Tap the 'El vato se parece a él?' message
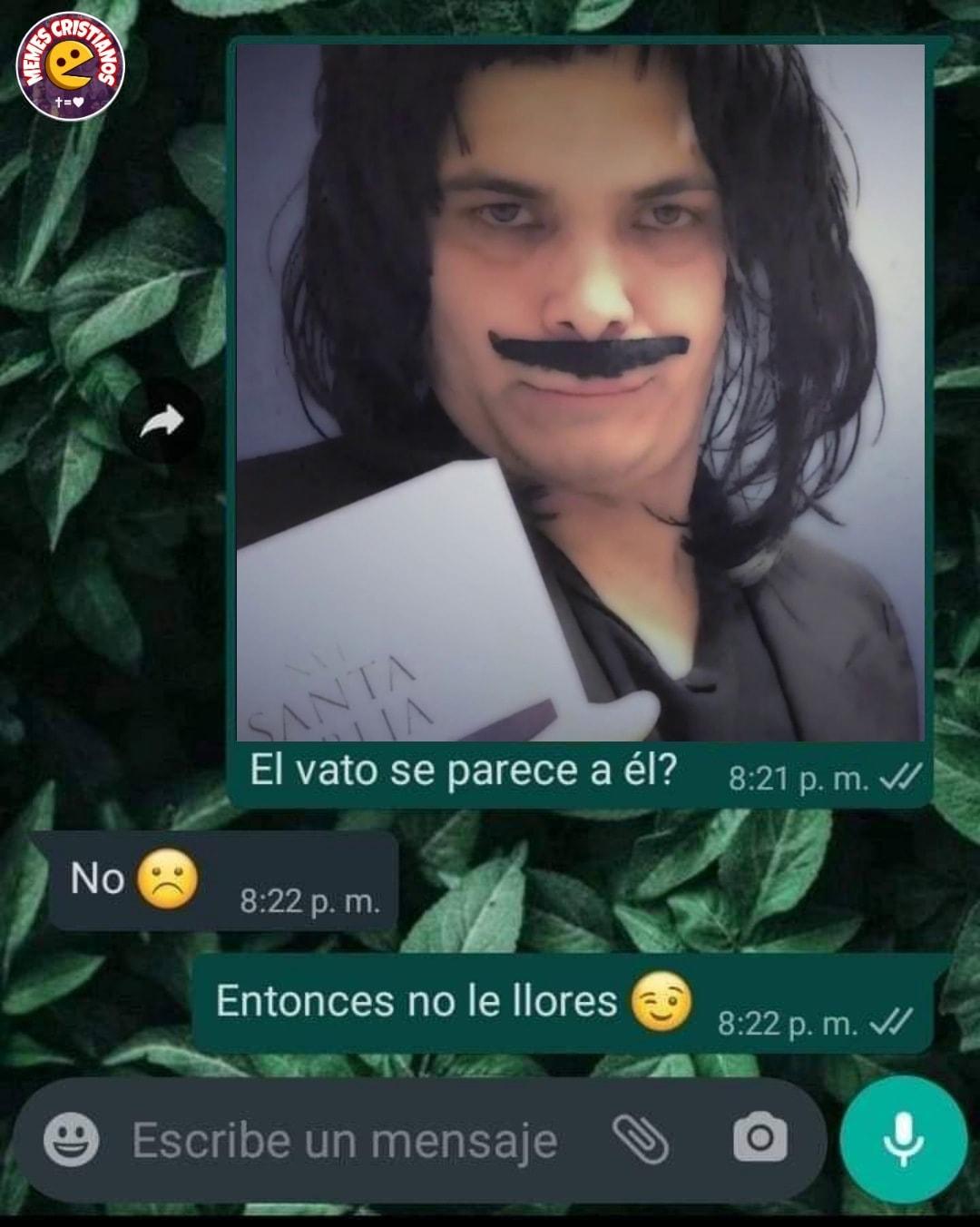The width and height of the screenshot is (980, 1227). tap(463, 772)
